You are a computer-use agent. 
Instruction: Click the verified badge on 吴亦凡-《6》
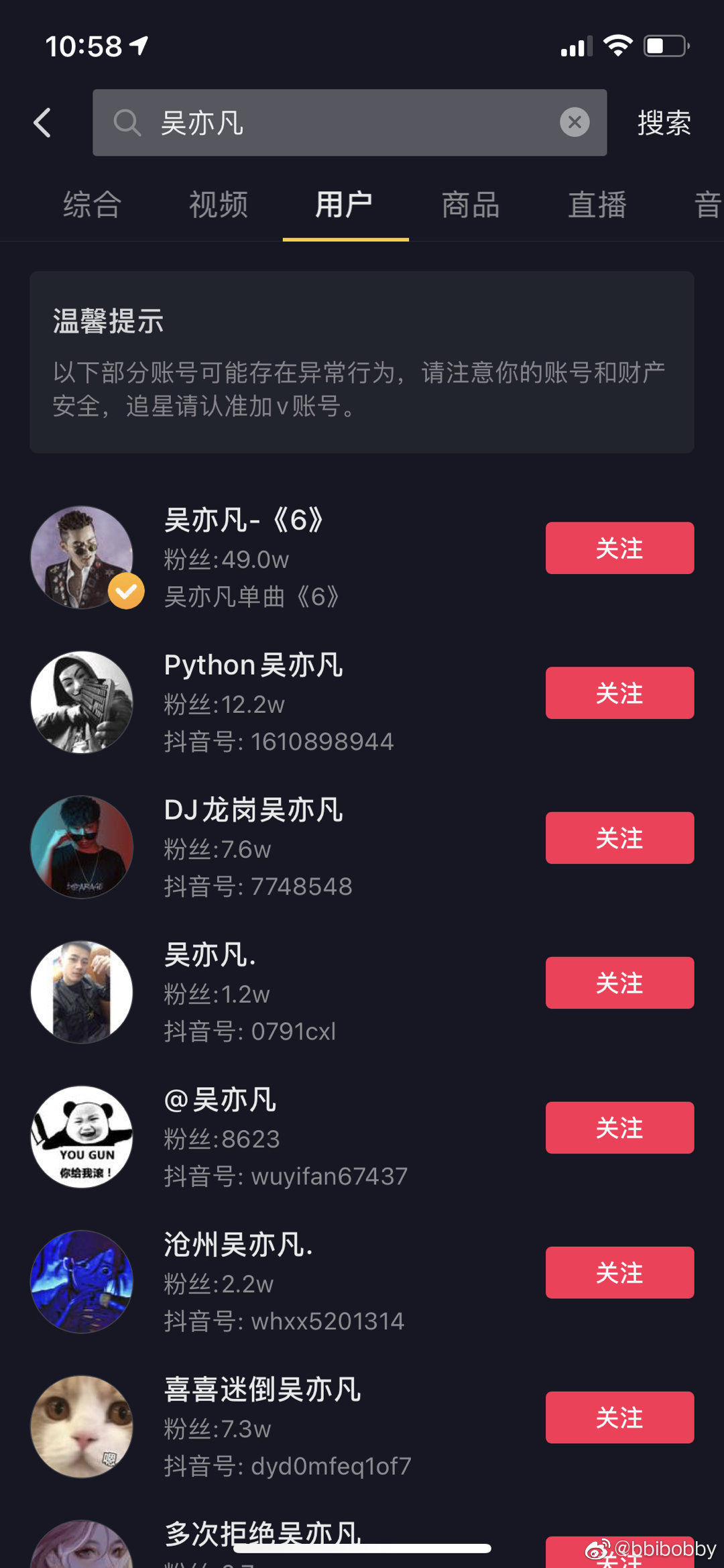point(126,591)
